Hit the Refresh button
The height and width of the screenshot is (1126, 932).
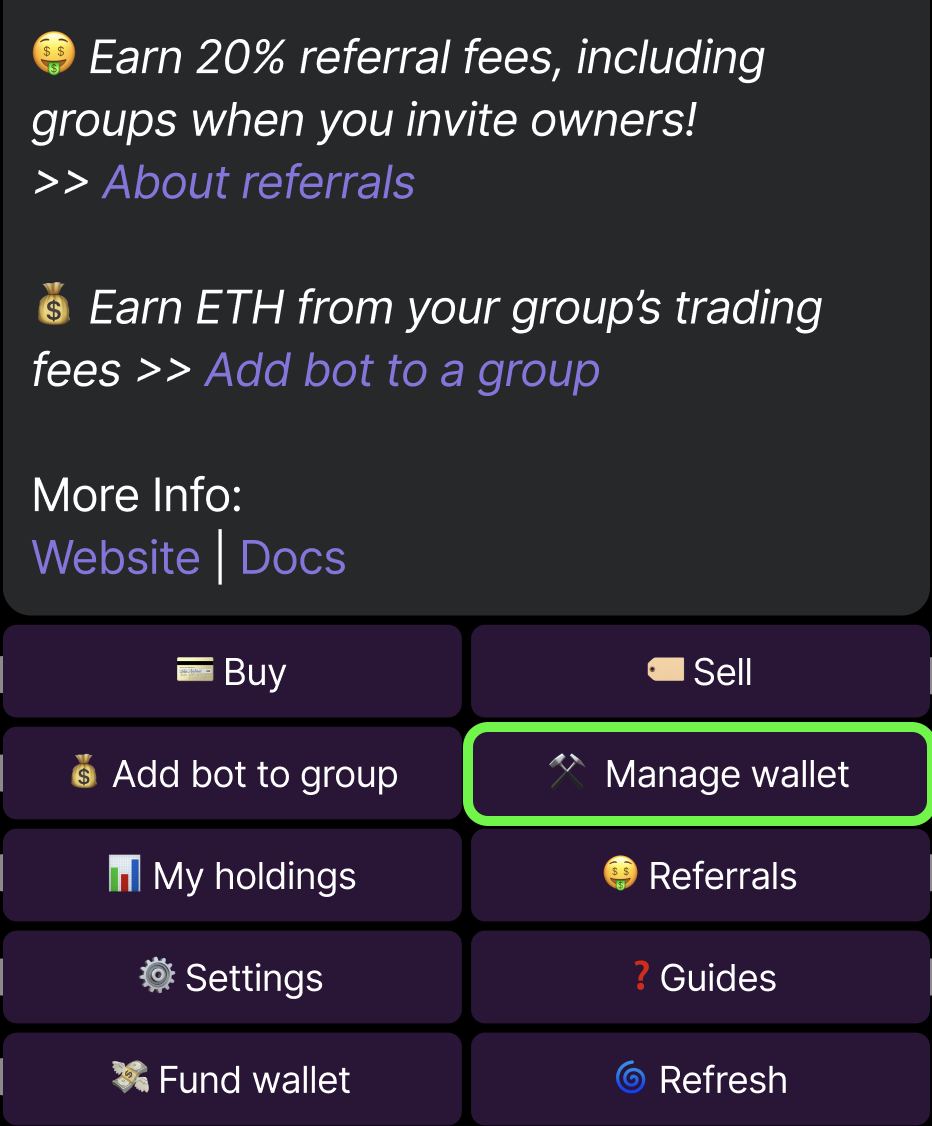click(700, 1080)
